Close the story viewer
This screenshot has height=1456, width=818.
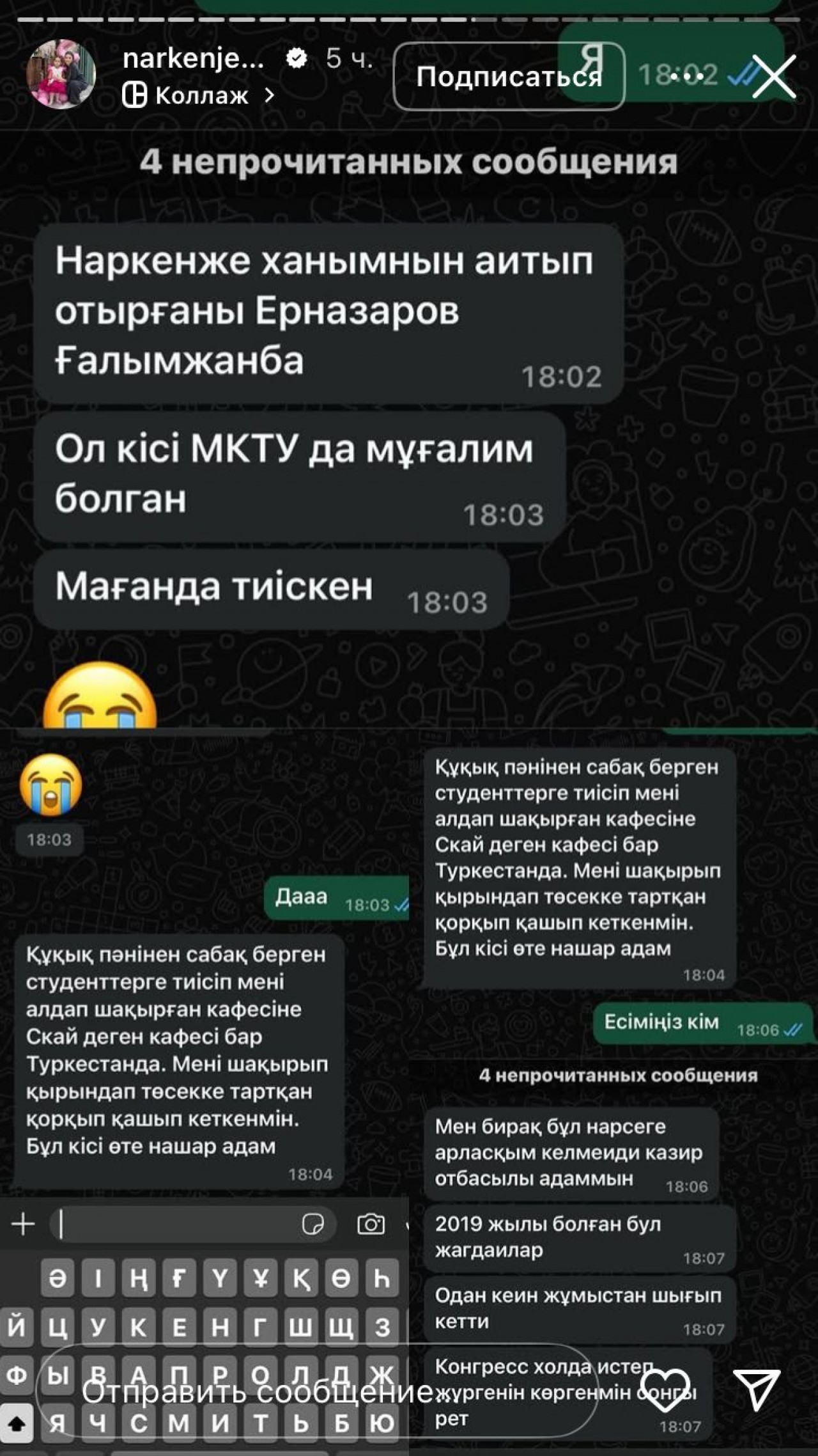click(x=773, y=77)
